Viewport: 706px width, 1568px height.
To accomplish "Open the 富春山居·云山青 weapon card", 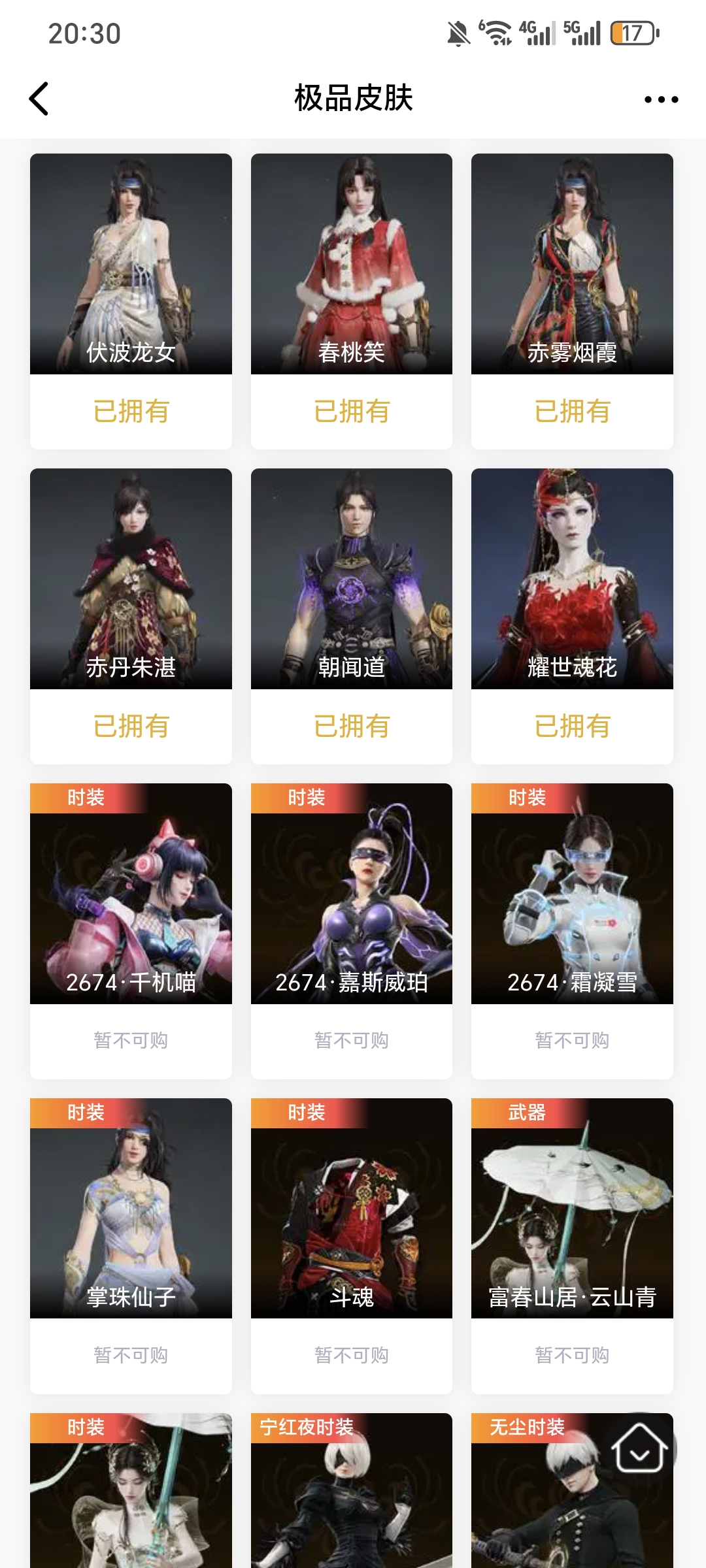I will point(572,1209).
